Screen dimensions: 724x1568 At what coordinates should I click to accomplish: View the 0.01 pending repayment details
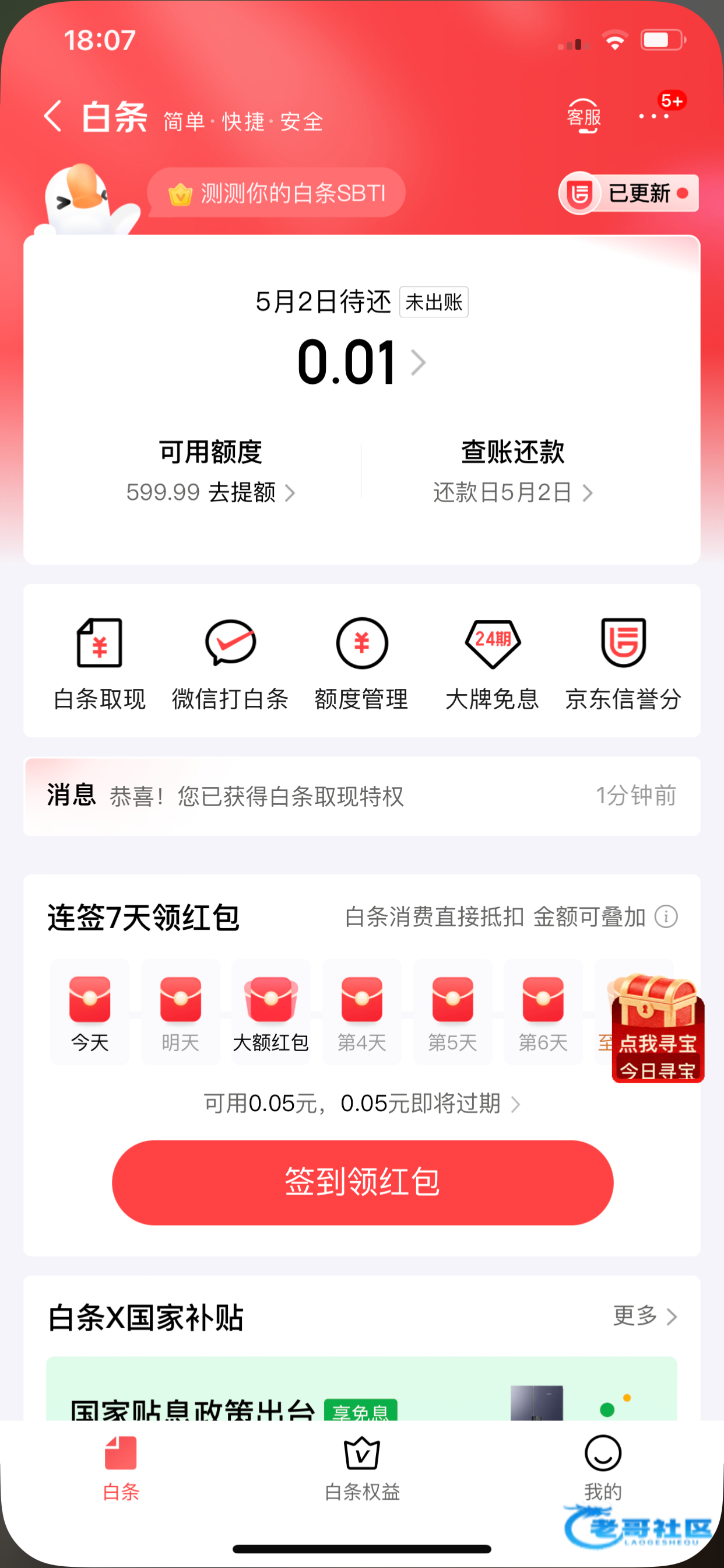[x=361, y=363]
